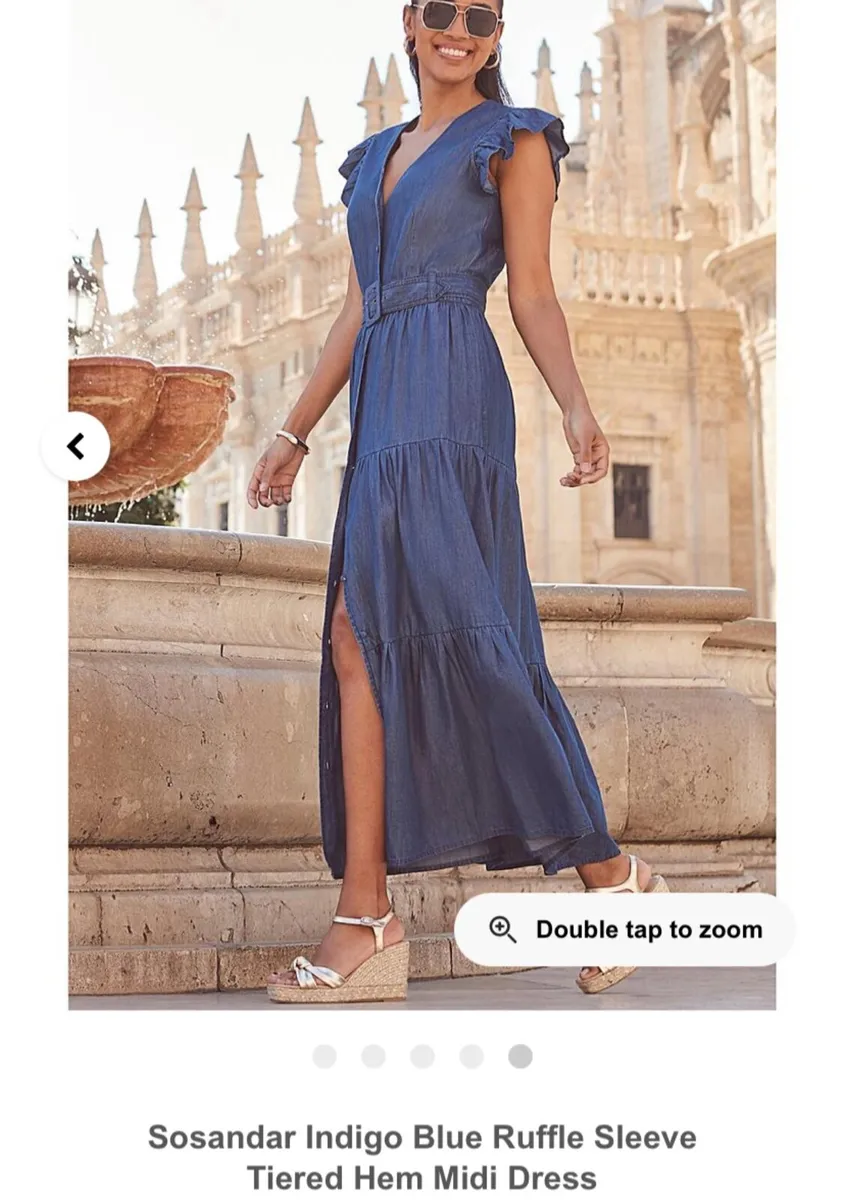Click the active fifth carousel dot

(516, 1055)
